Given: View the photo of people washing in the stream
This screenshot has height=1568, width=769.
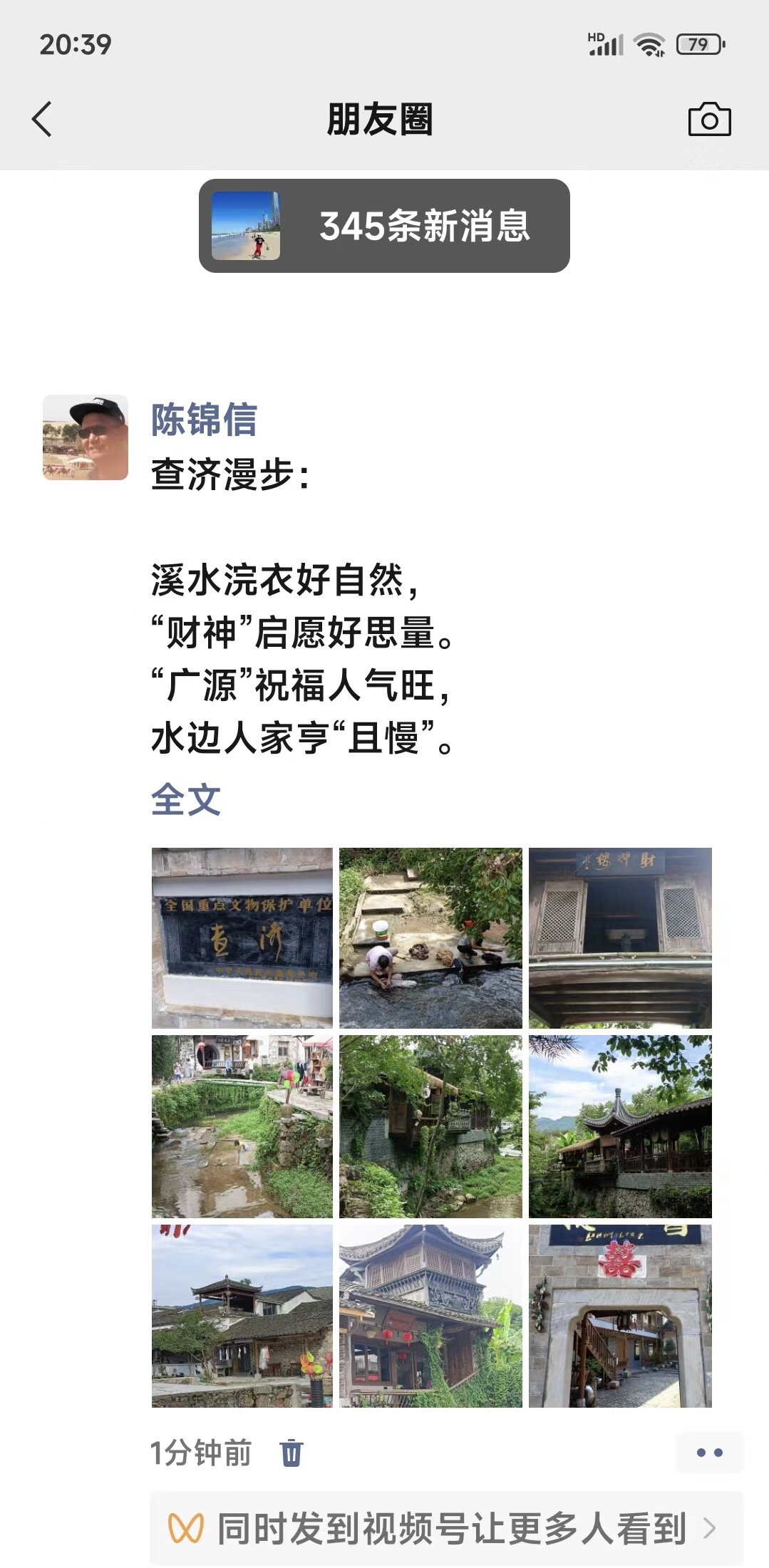Looking at the screenshot, I should [430, 938].
